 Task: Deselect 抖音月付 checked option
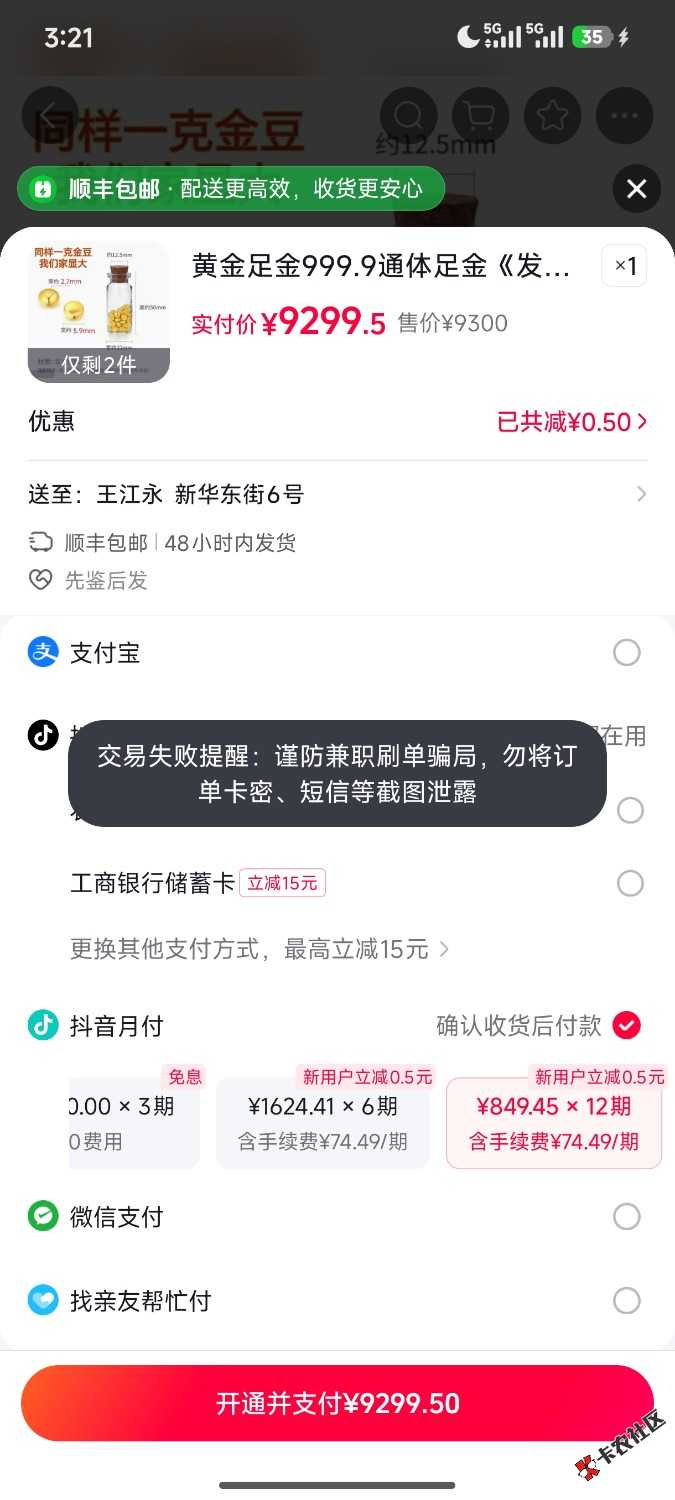click(x=627, y=1025)
